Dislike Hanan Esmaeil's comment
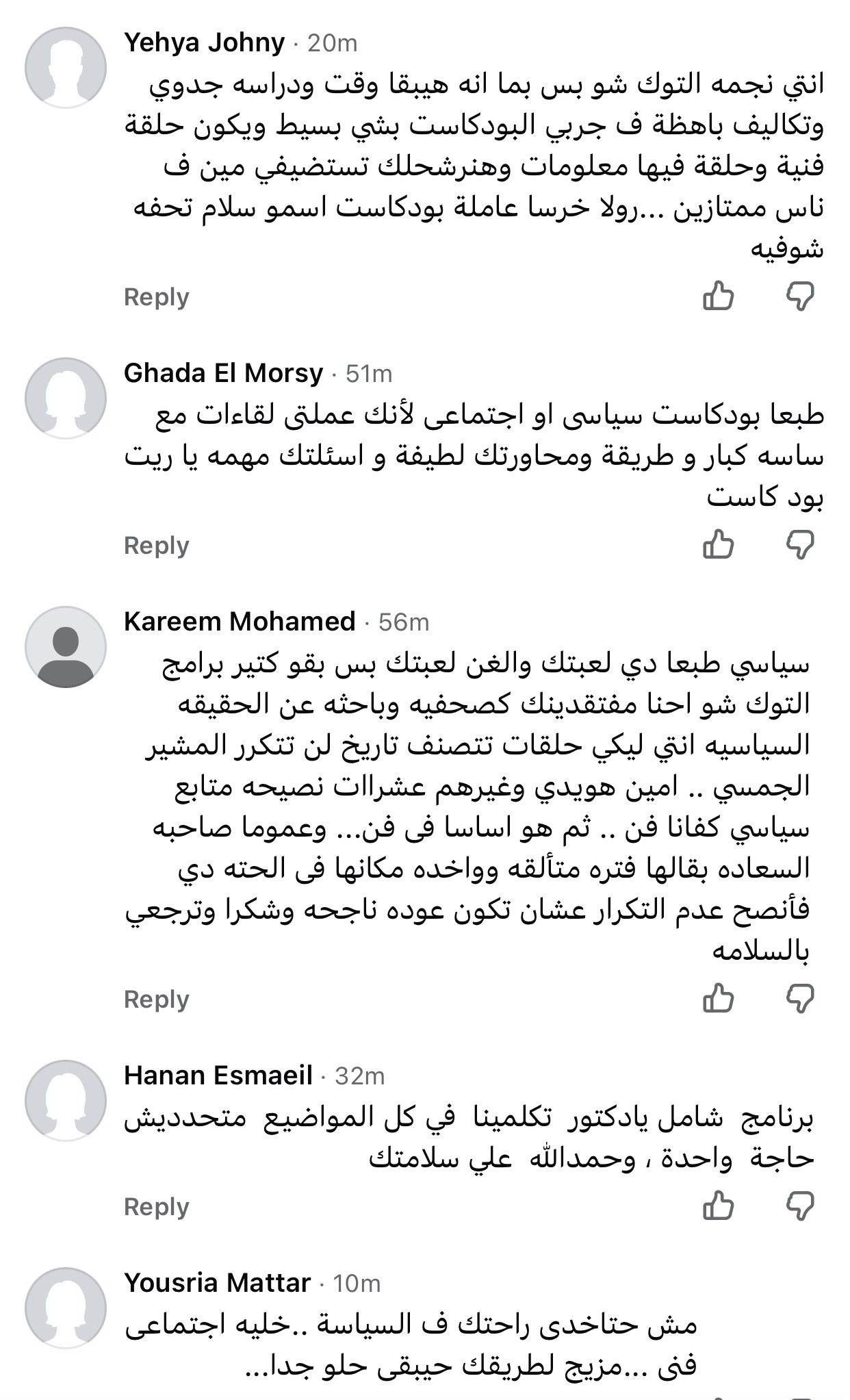This screenshot has height=1400, width=850. 800,1206
